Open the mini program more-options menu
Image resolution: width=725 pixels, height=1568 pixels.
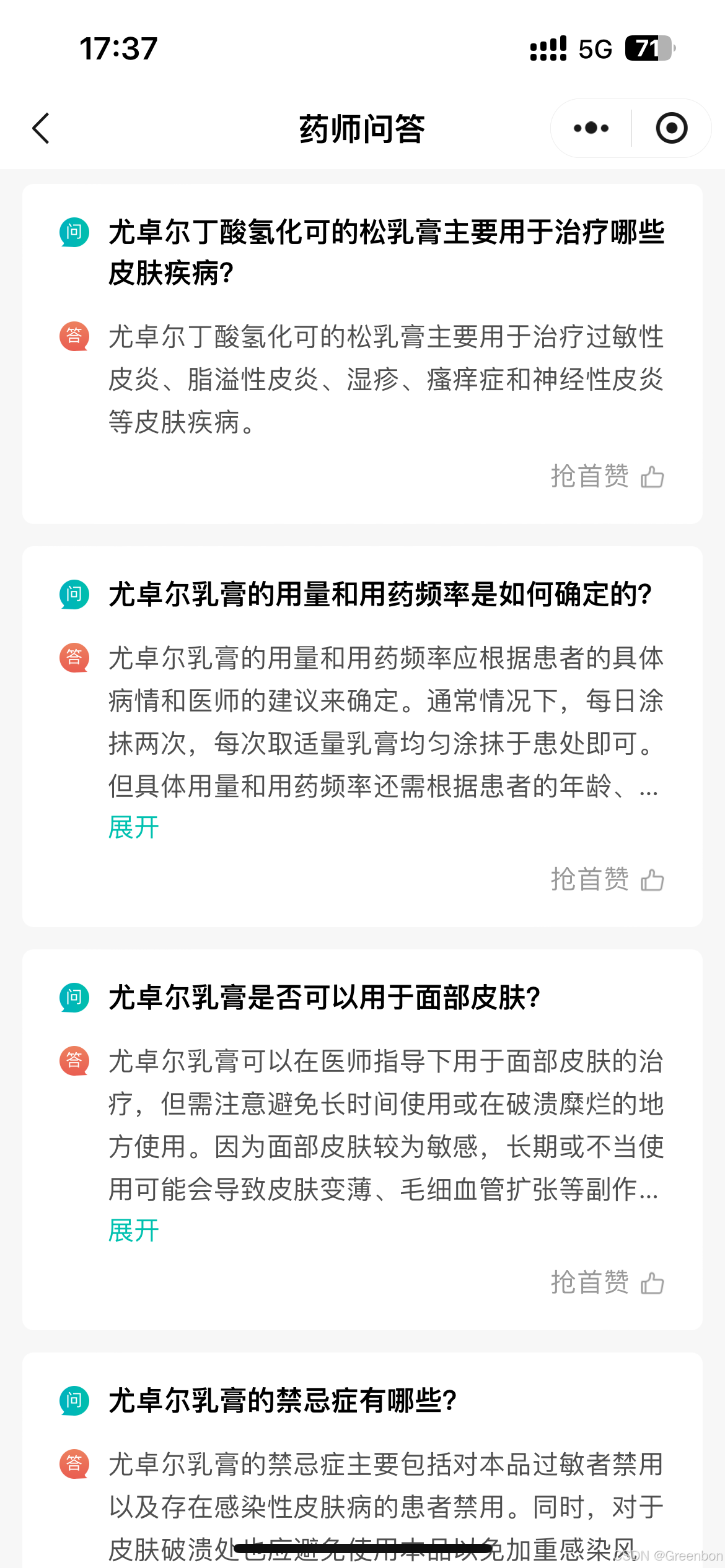(x=591, y=128)
